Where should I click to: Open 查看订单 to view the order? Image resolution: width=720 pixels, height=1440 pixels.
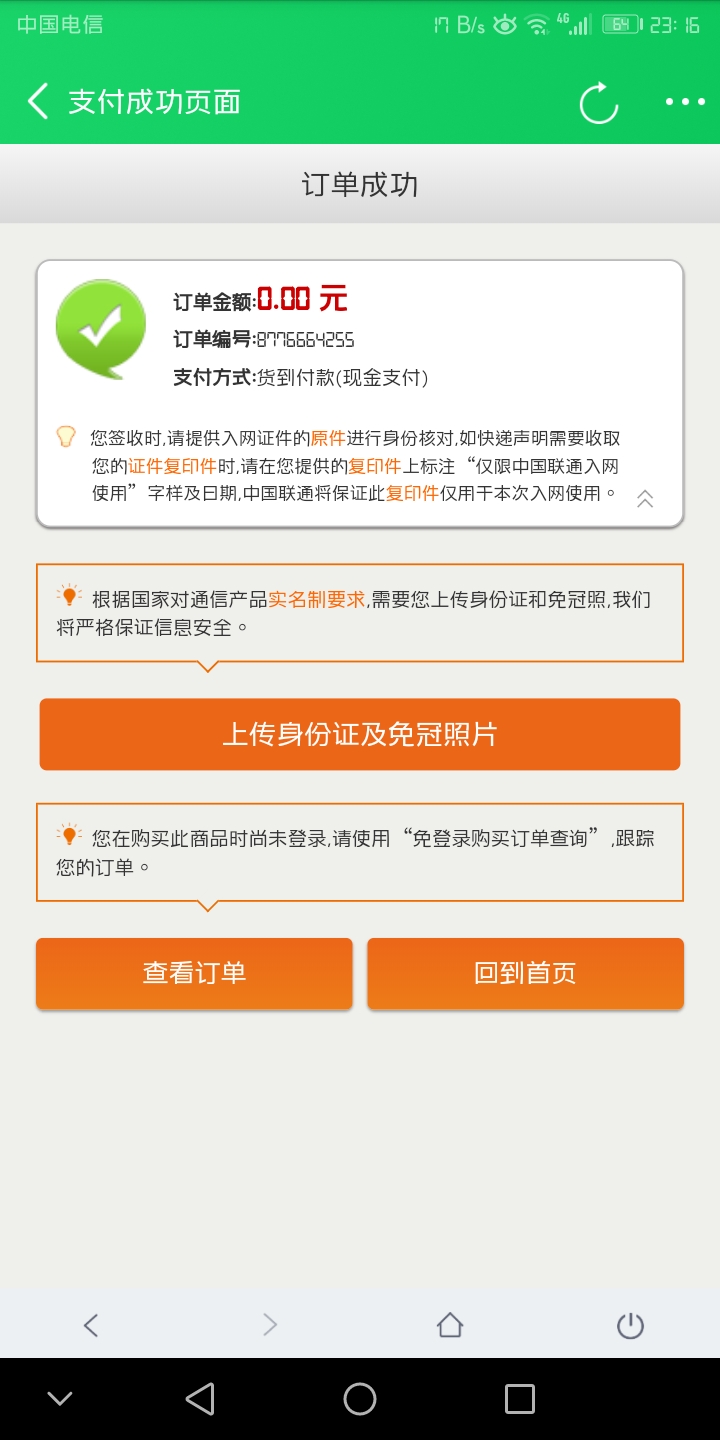pos(194,973)
